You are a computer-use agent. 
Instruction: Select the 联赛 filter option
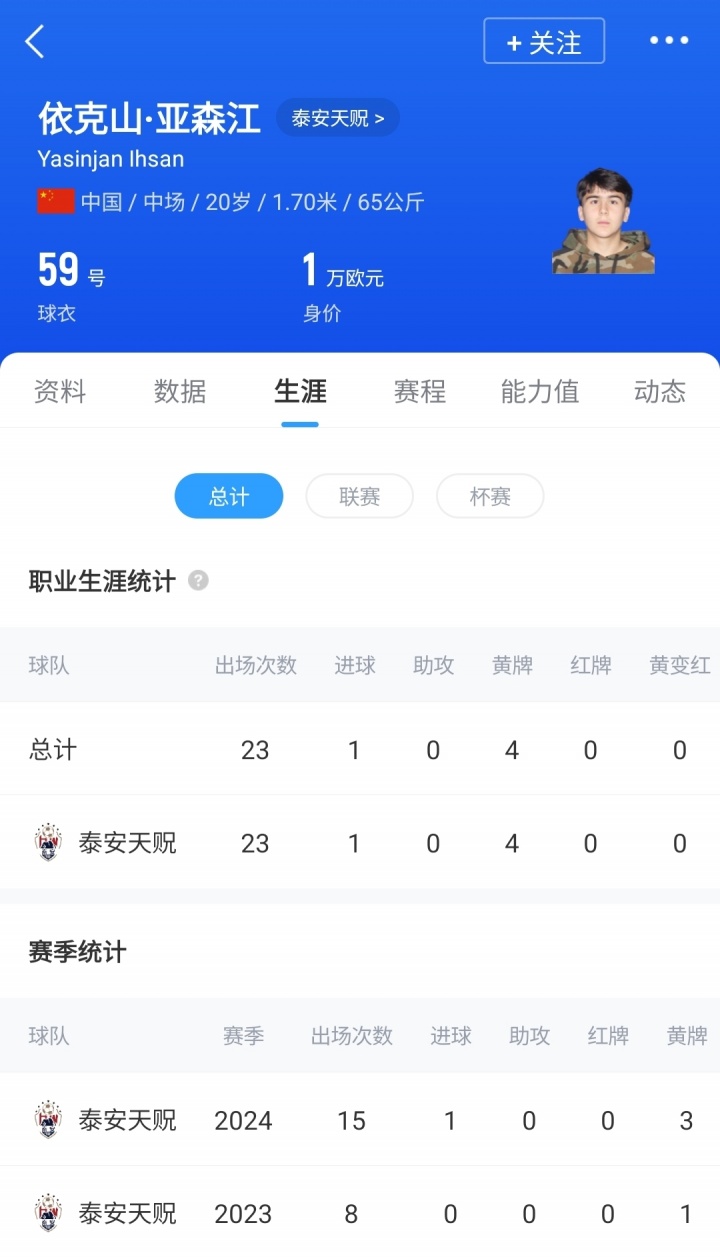point(359,496)
